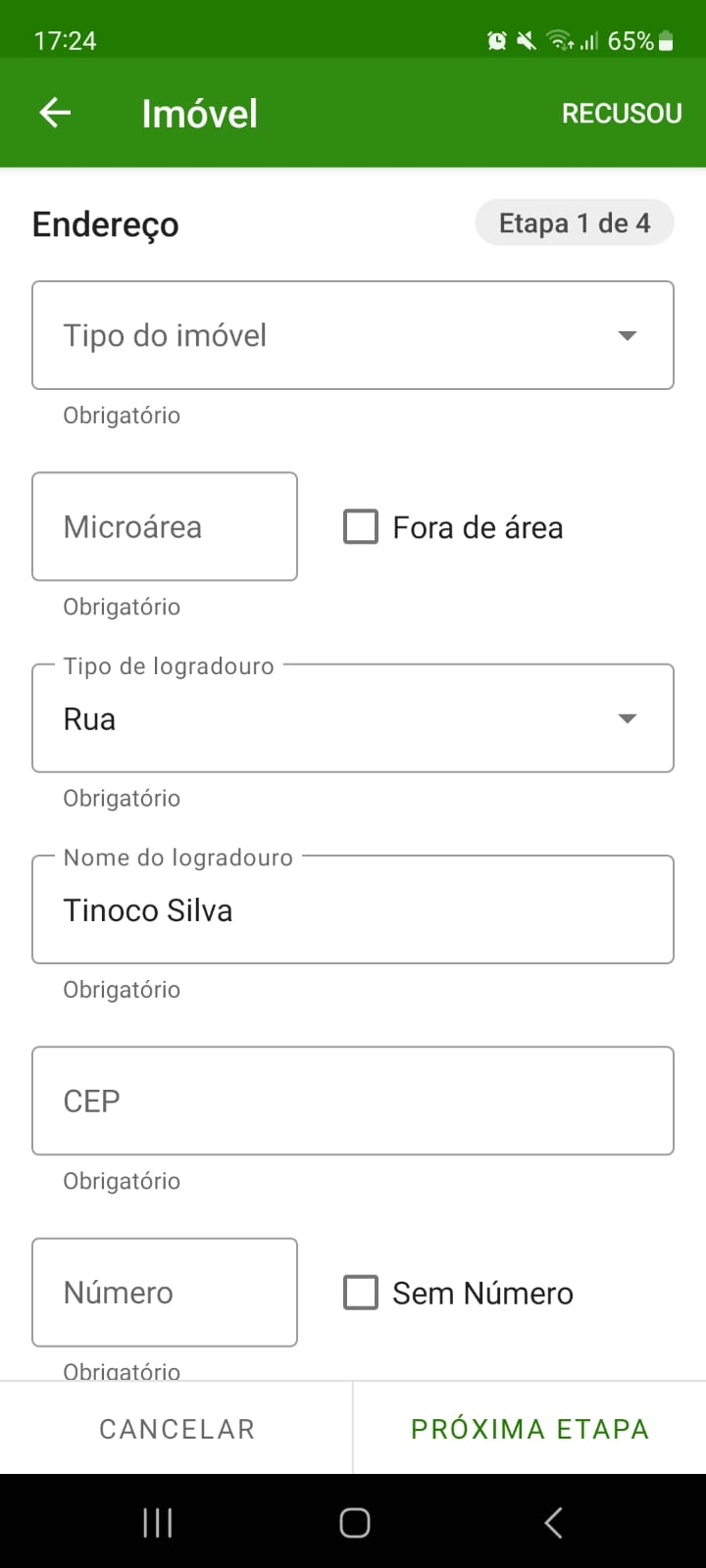Select the CEP input field

[x=353, y=1101]
